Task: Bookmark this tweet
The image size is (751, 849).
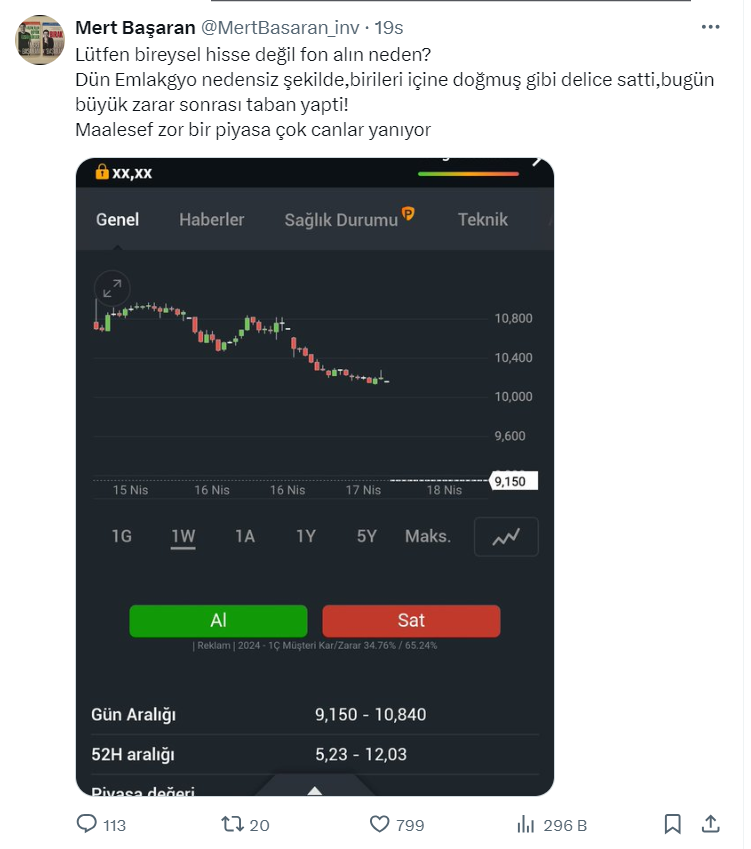Action: [673, 824]
